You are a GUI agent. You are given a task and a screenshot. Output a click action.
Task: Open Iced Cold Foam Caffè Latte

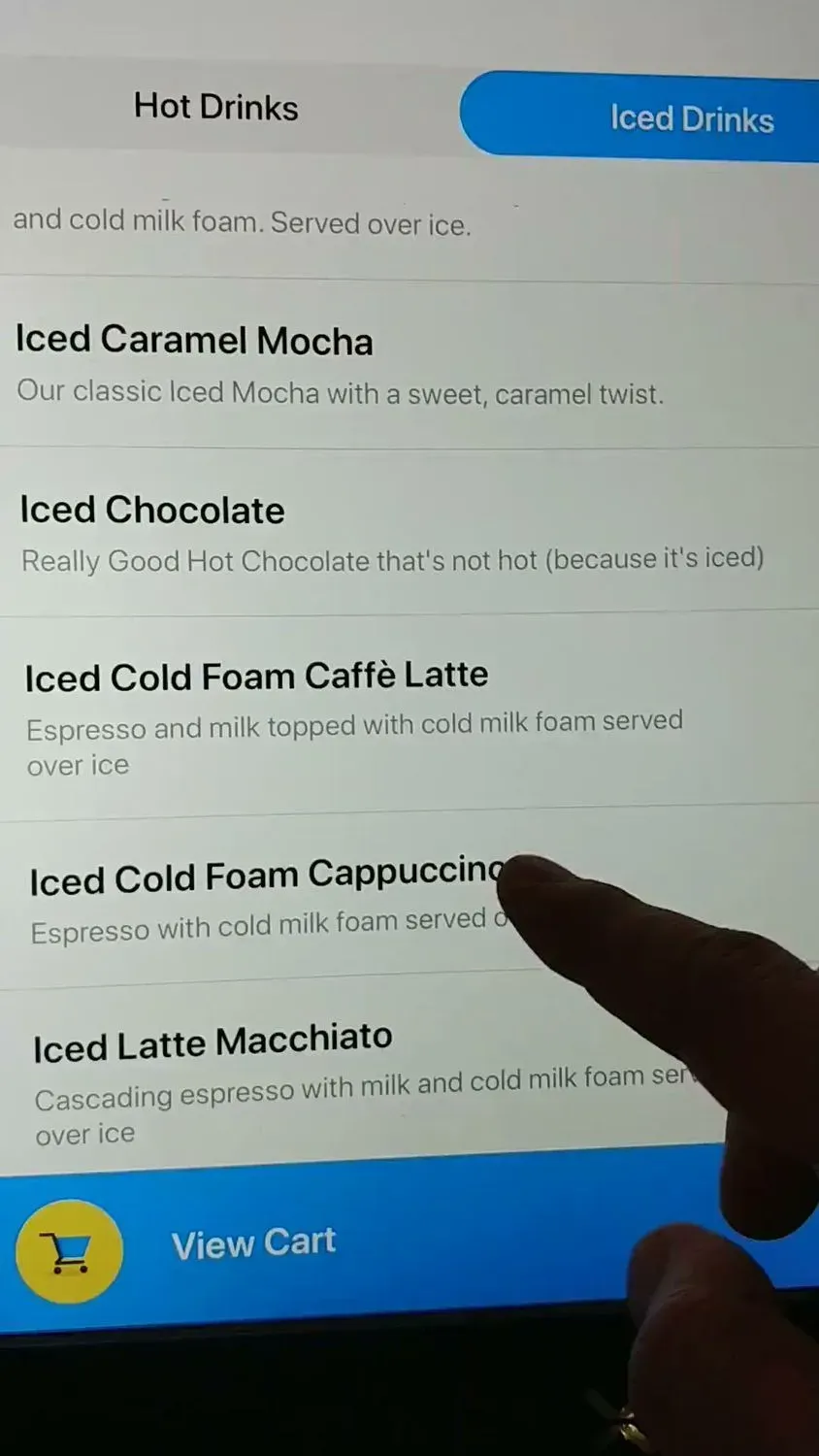256,677
